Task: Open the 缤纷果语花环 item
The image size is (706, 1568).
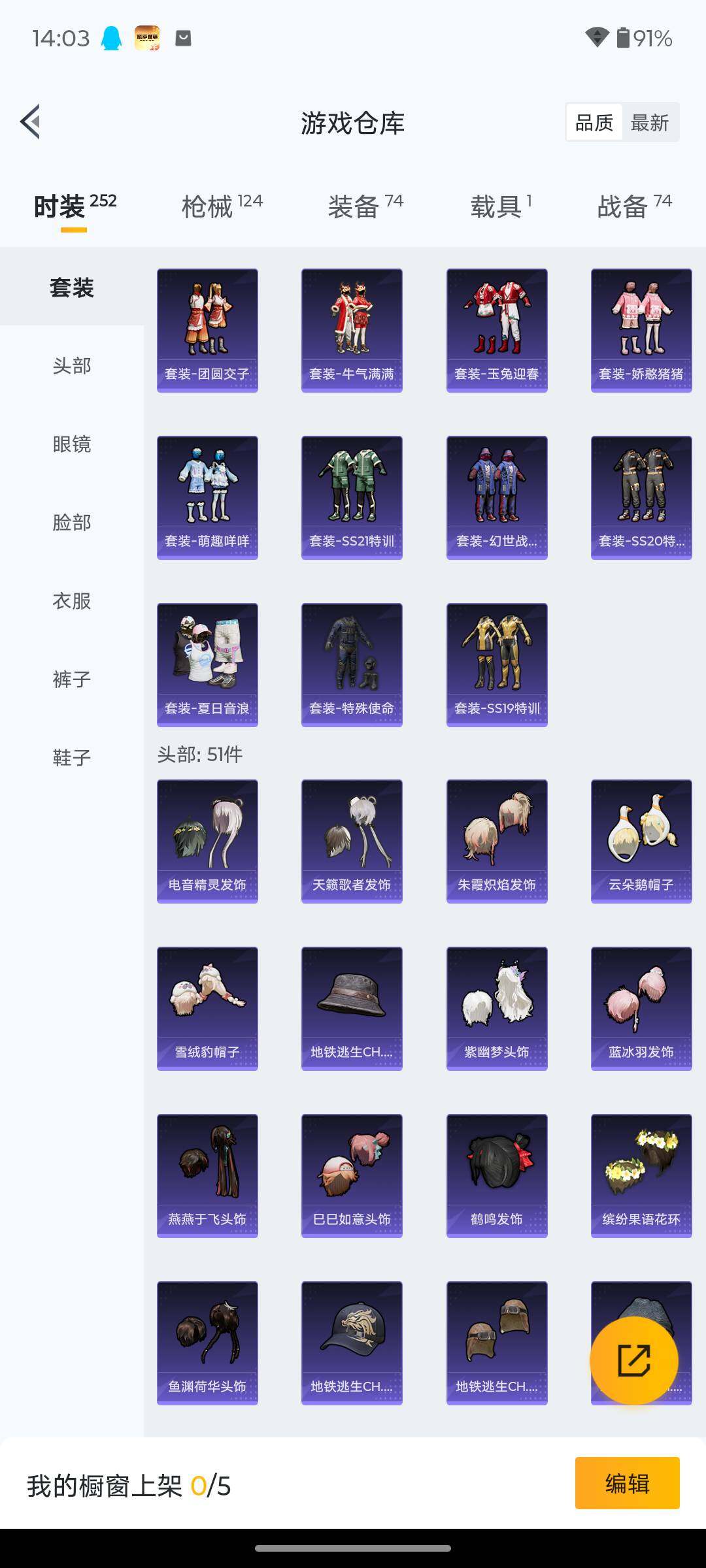Action: pos(641,1175)
